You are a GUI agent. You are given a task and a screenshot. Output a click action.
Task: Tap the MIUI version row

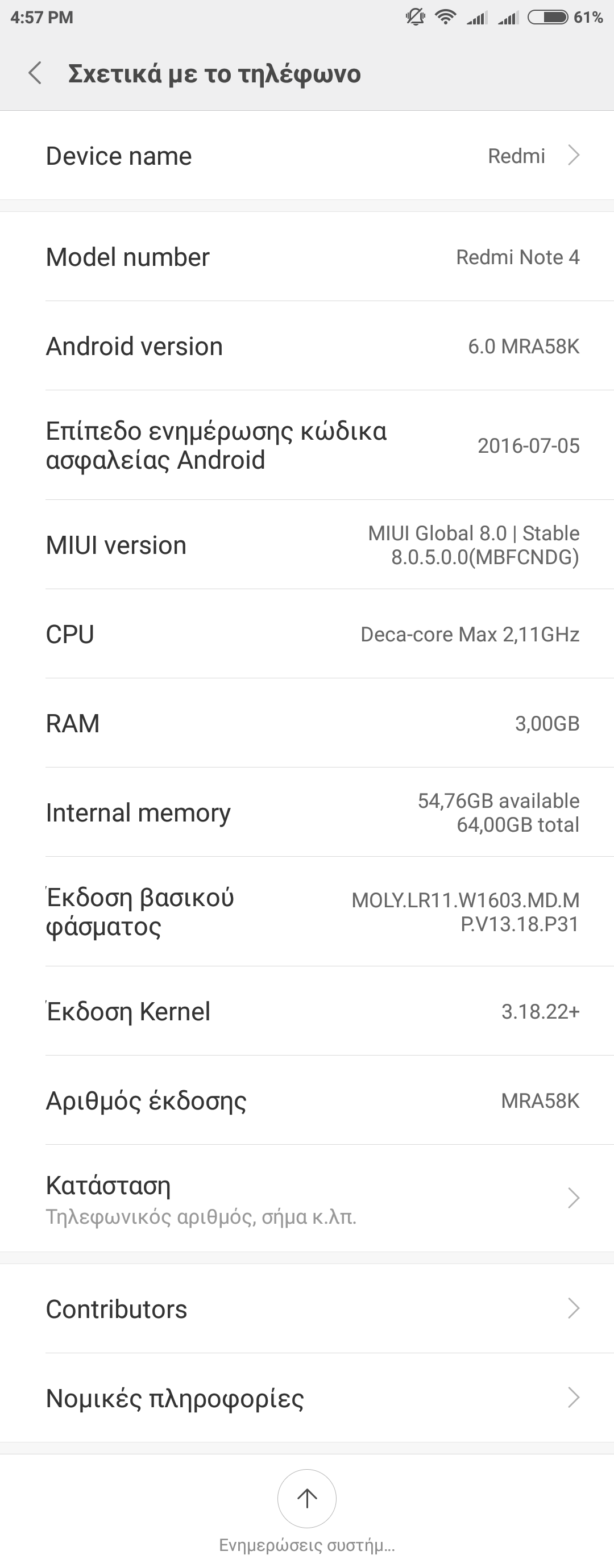(x=307, y=545)
